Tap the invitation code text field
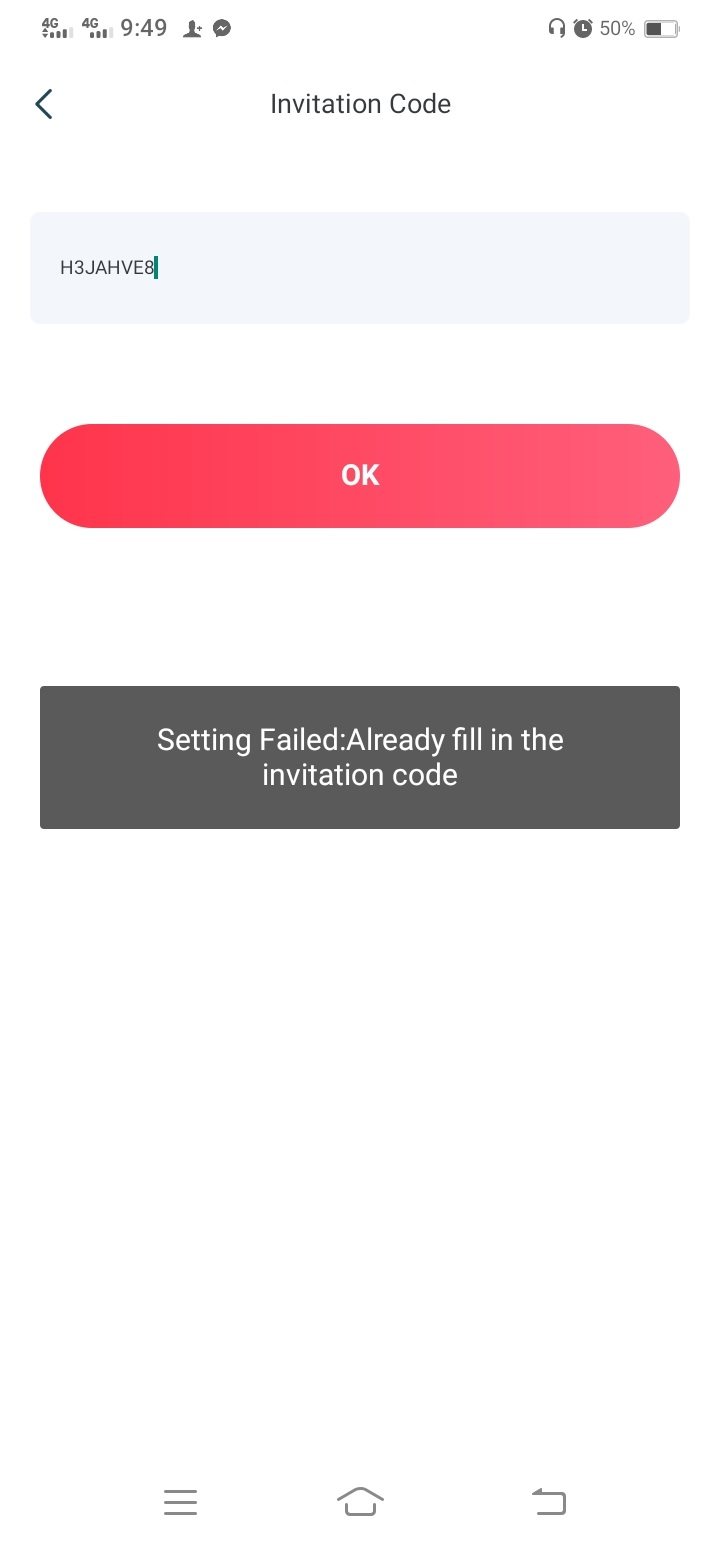The image size is (720, 1544). (360, 268)
